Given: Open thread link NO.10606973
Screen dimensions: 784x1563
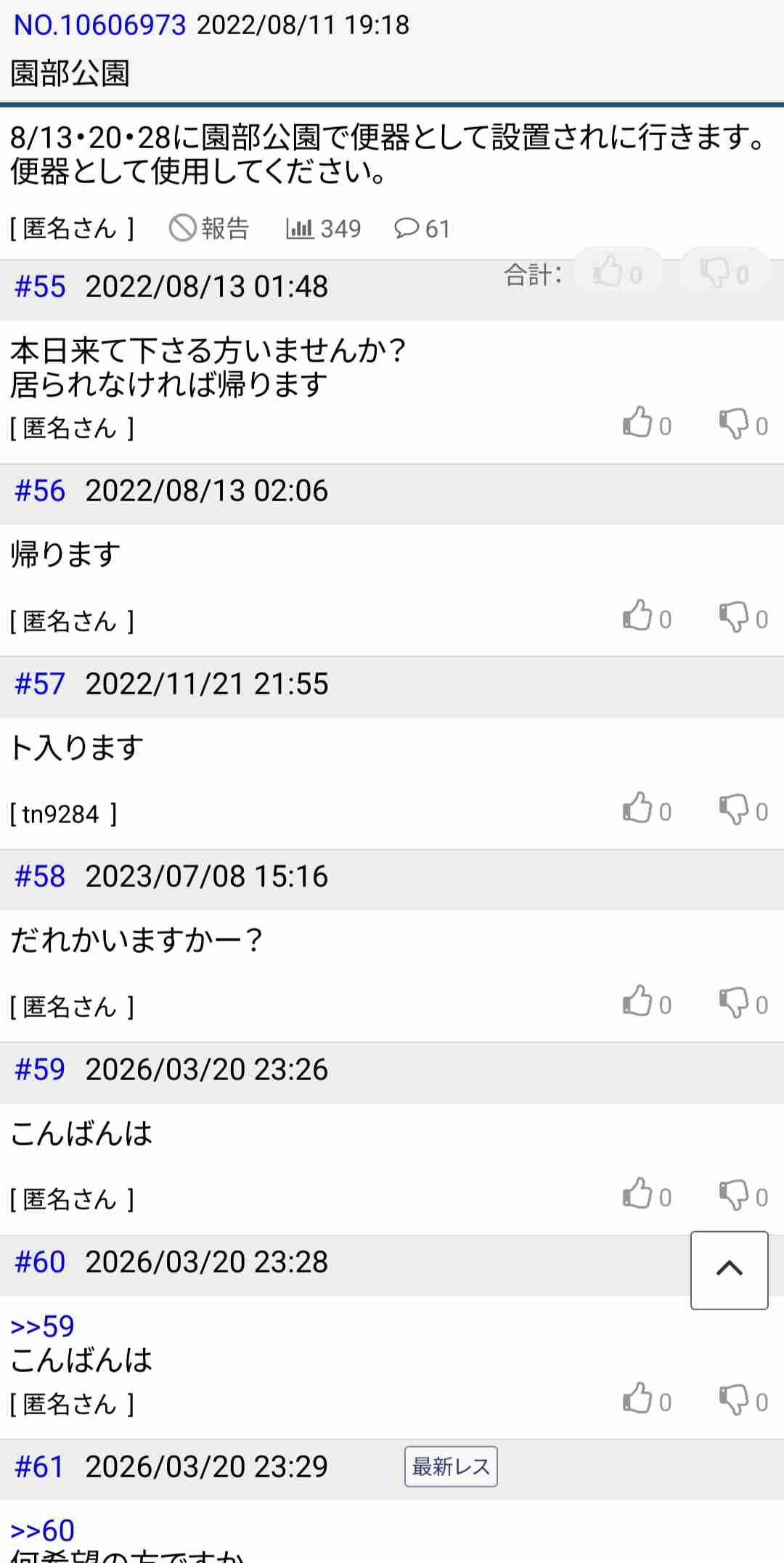Looking at the screenshot, I should tap(99, 25).
